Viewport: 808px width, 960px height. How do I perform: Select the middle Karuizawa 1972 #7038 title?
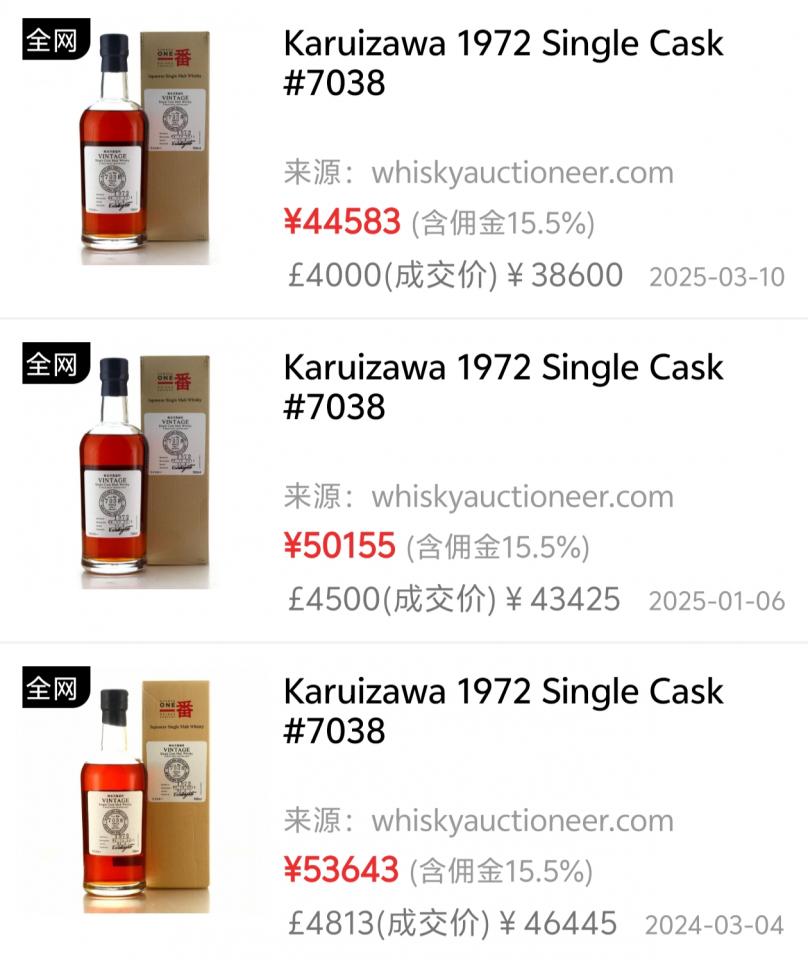pos(500,385)
